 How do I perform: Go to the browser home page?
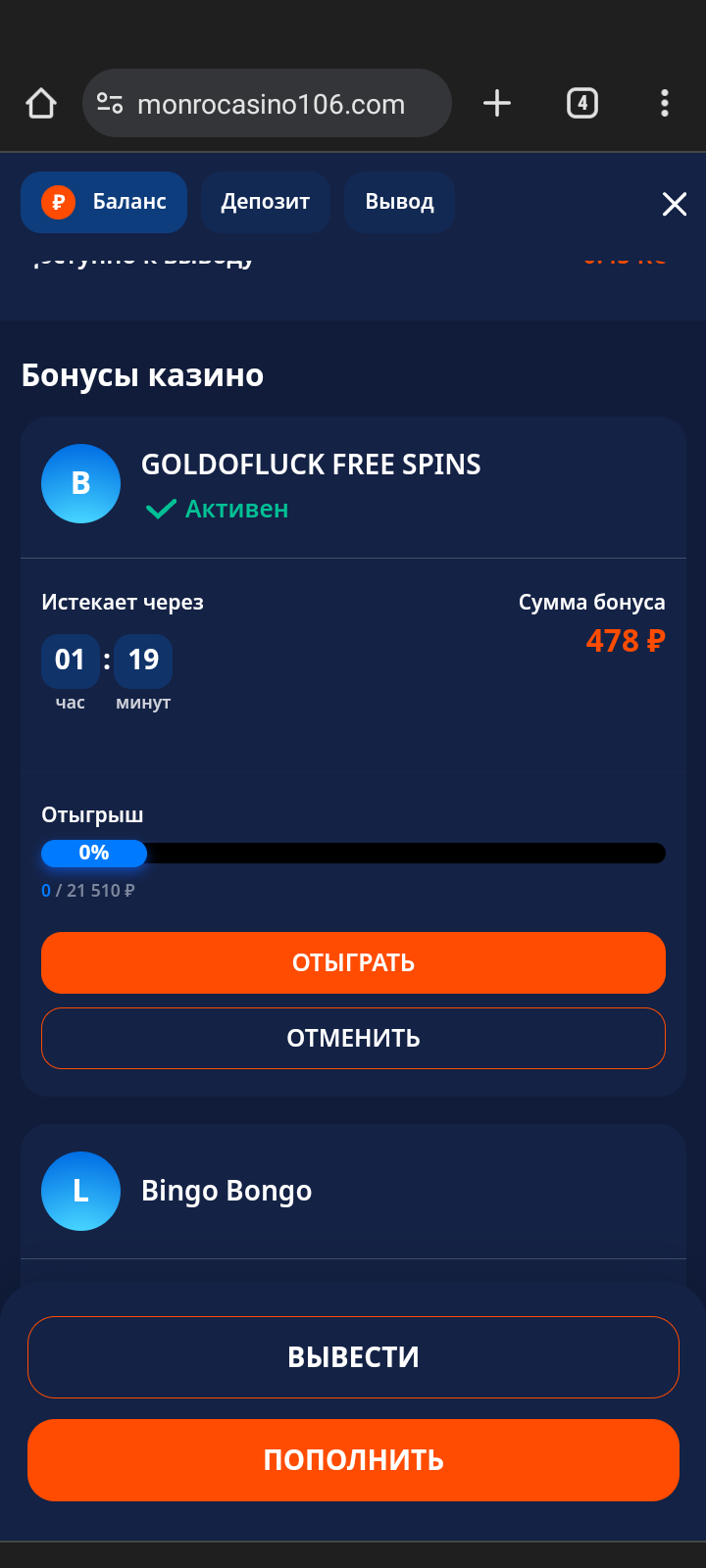tap(41, 103)
